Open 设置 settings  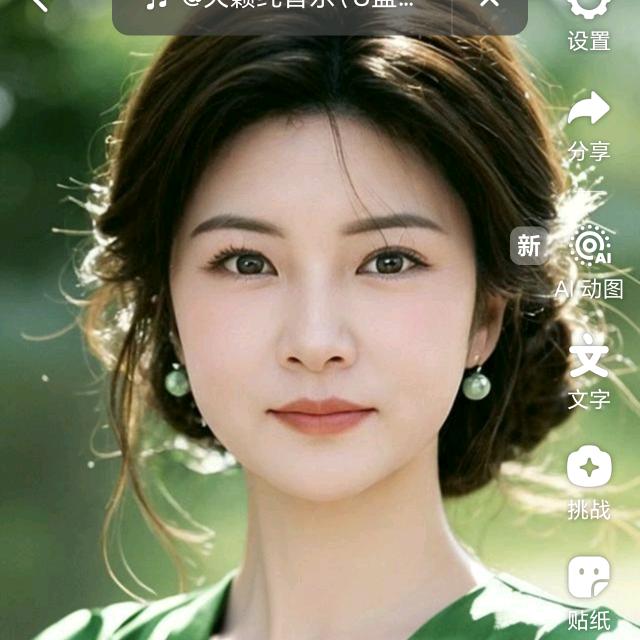pos(589,20)
